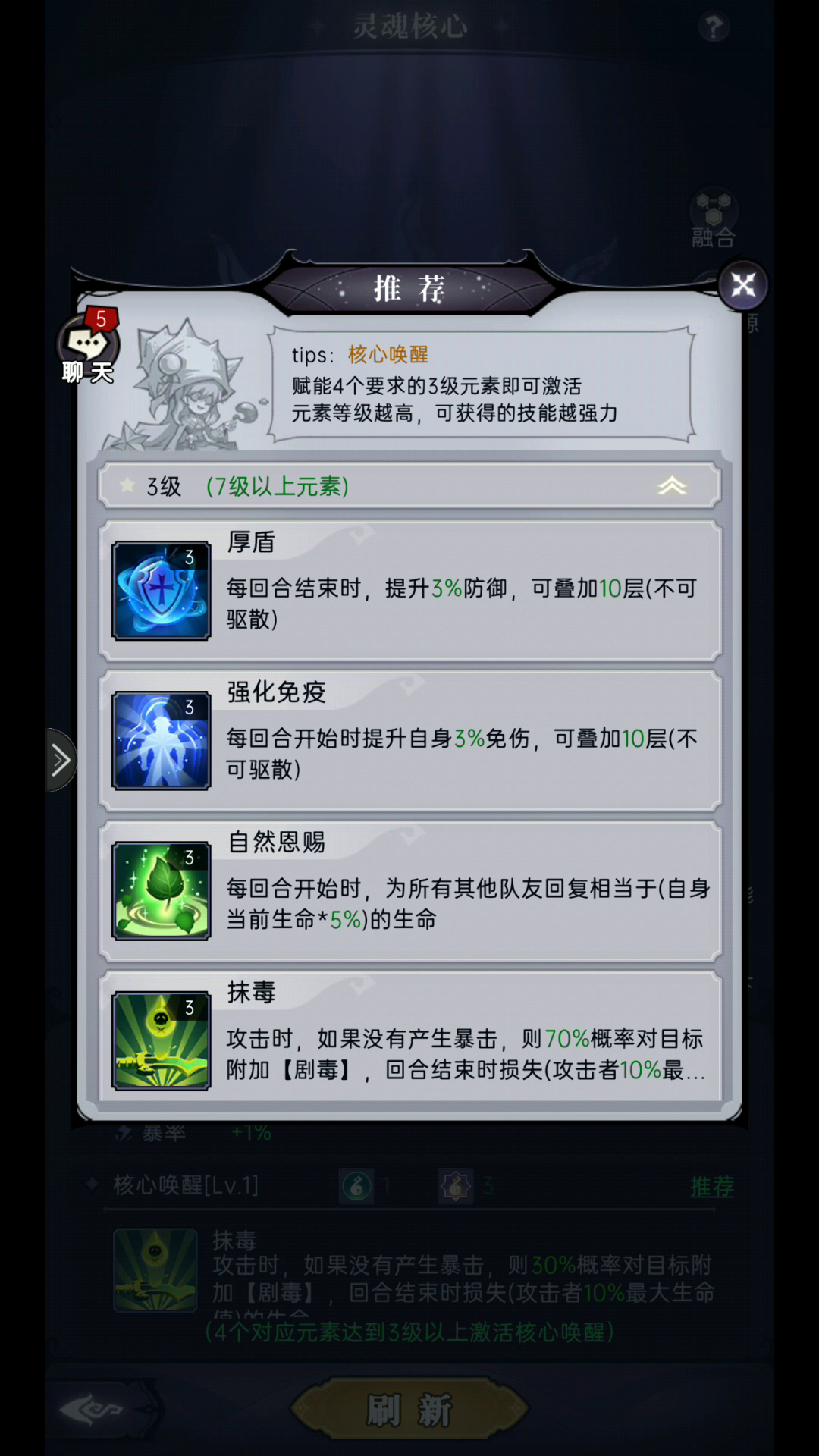Select the 强化免疫 skill card

(x=410, y=740)
